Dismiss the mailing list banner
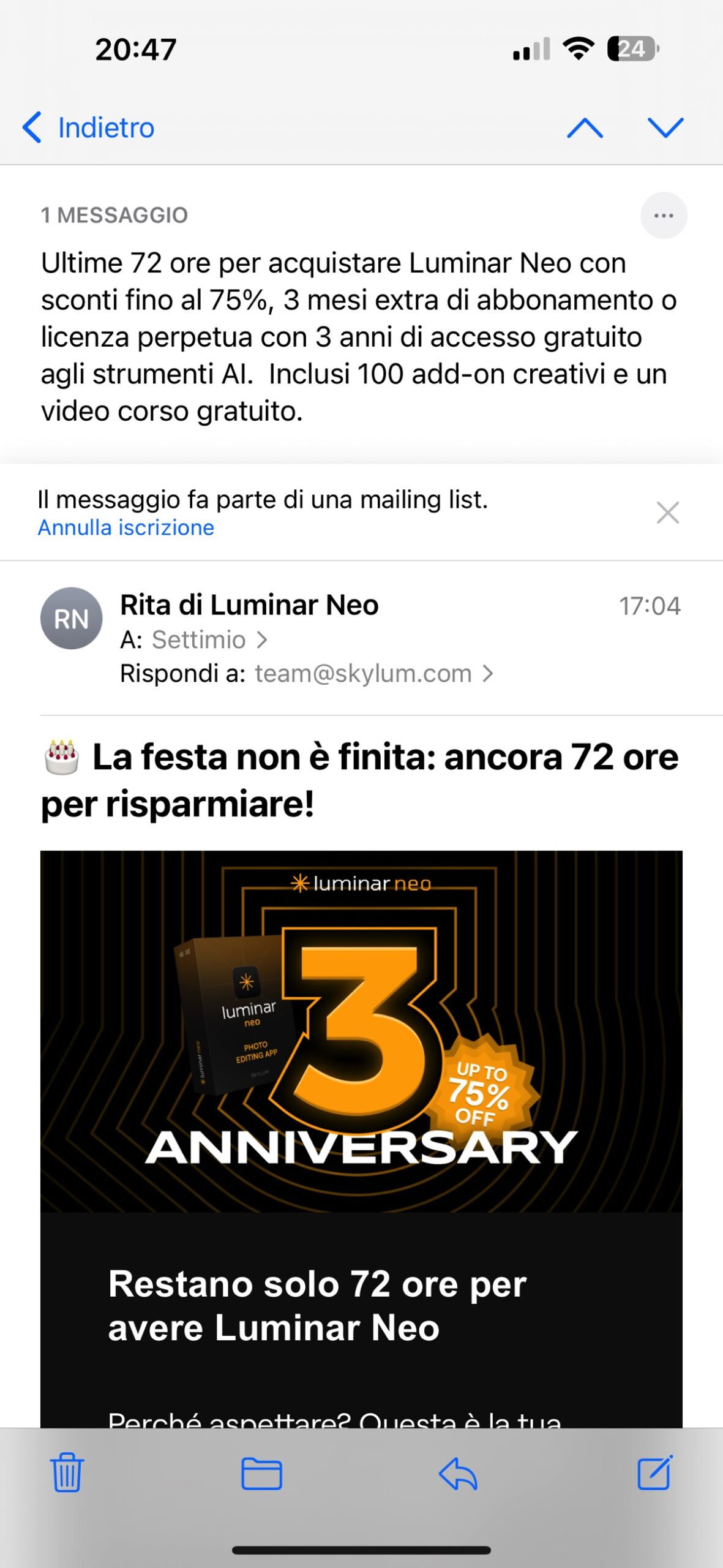The height and width of the screenshot is (1568, 723). 667,513
